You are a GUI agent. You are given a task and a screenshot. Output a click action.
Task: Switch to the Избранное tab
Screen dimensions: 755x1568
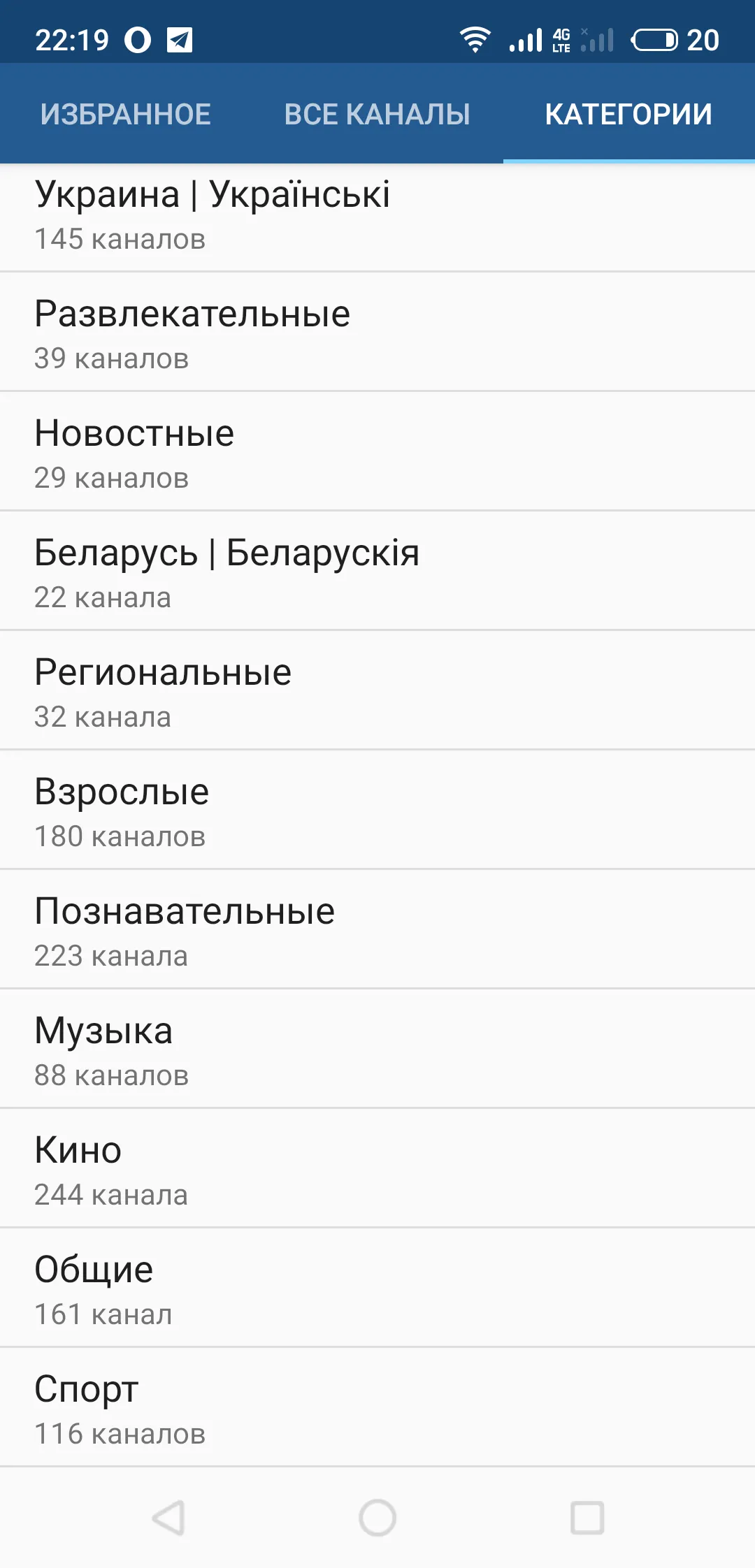[x=126, y=114]
